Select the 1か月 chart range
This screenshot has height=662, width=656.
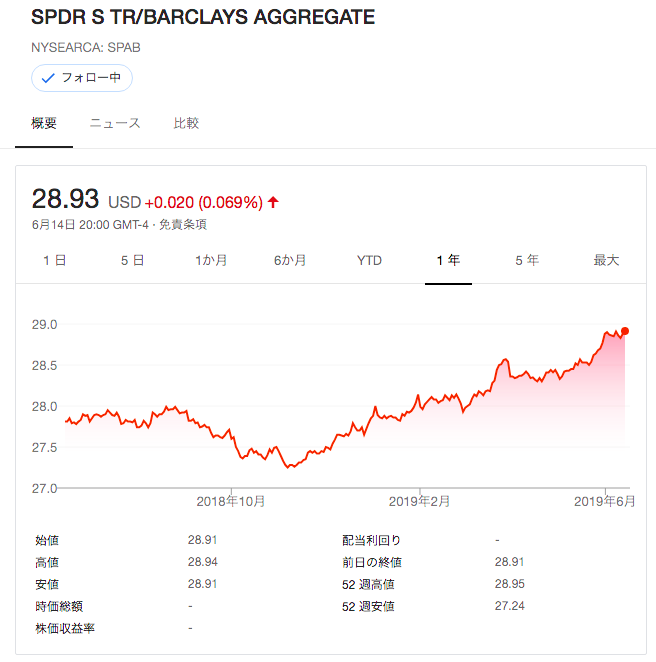[x=211, y=260]
